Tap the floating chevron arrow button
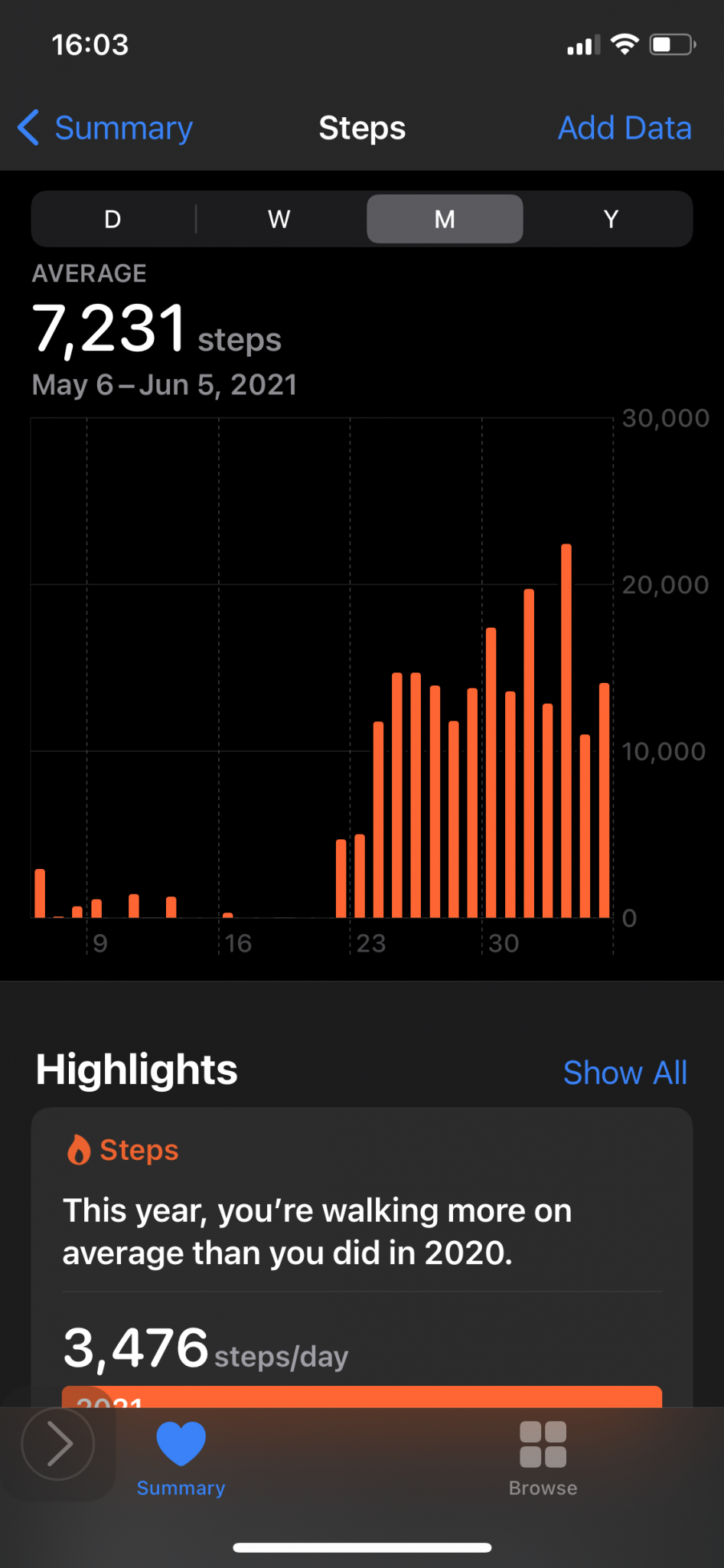The height and width of the screenshot is (1568, 724). pyautogui.click(x=58, y=1444)
